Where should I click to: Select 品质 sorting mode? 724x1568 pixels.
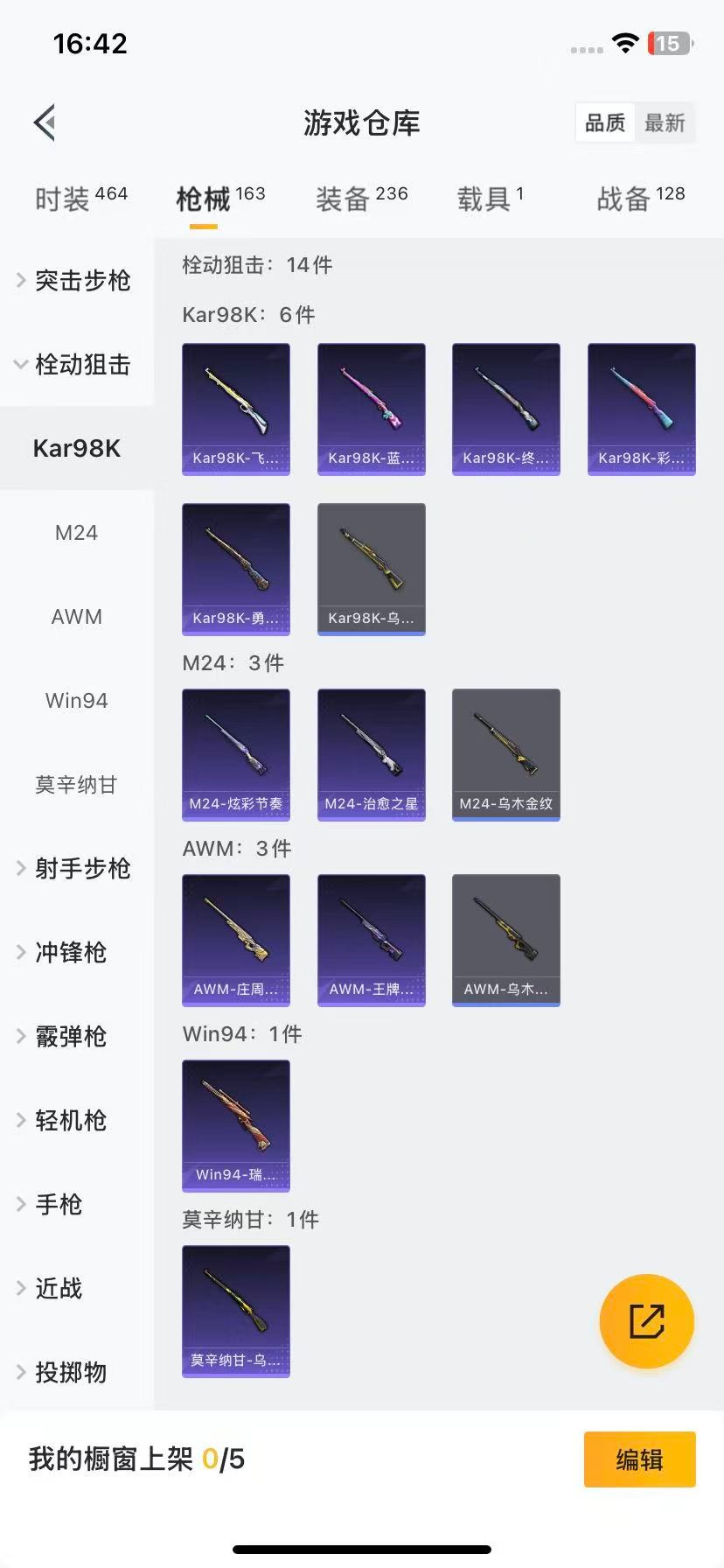pyautogui.click(x=604, y=123)
